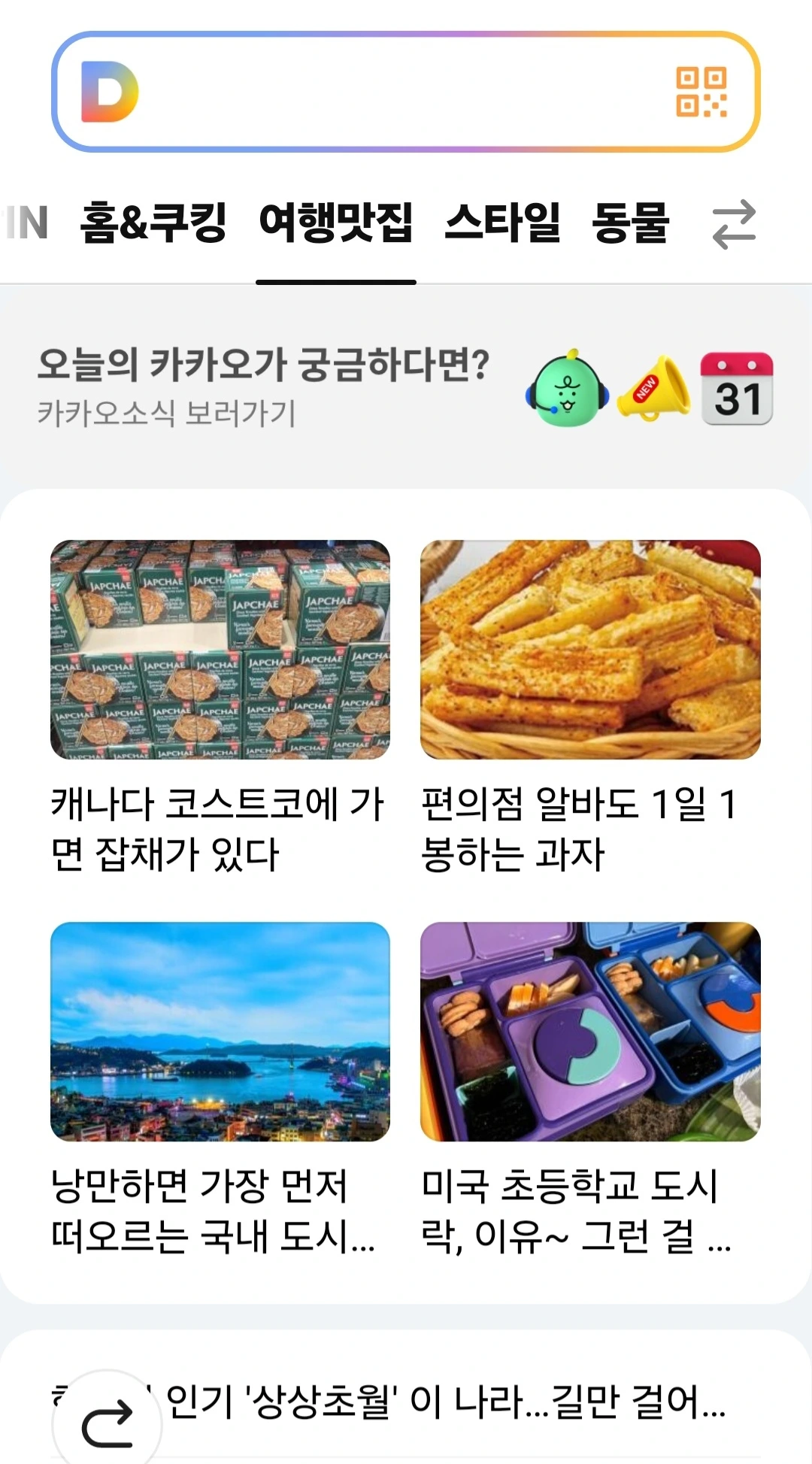Screen dimensions: 812x1464
Task: Tap the Daum search box
Action: tap(391, 92)
